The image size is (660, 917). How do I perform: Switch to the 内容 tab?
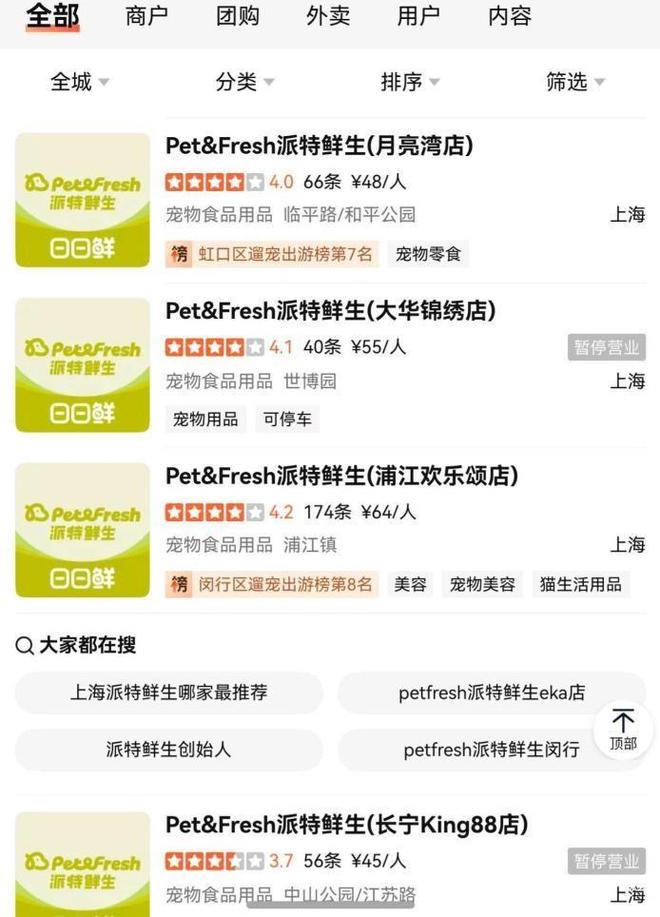pos(509,16)
